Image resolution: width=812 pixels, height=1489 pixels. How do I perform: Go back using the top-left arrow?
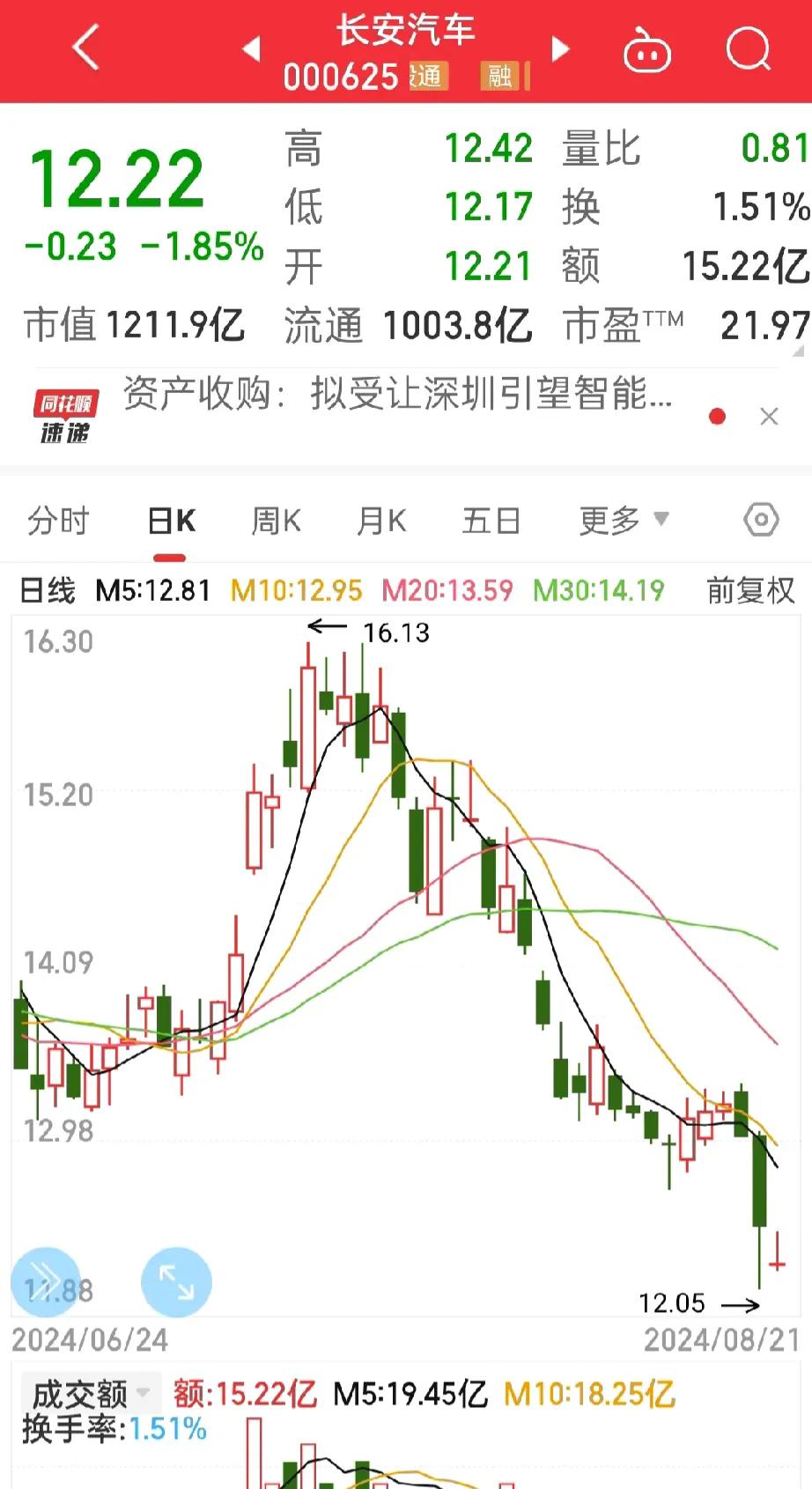click(x=85, y=48)
